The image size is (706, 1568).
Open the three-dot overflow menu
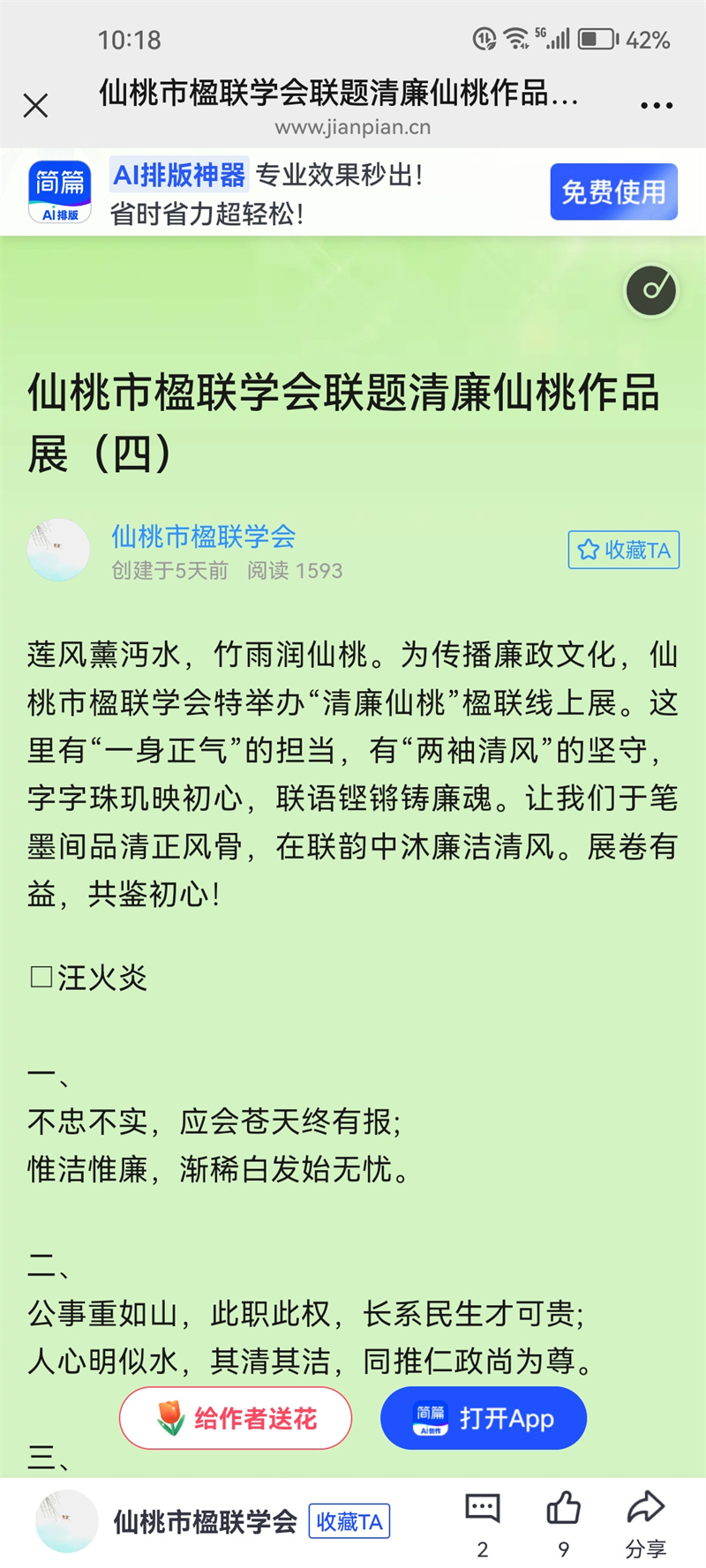click(x=657, y=106)
